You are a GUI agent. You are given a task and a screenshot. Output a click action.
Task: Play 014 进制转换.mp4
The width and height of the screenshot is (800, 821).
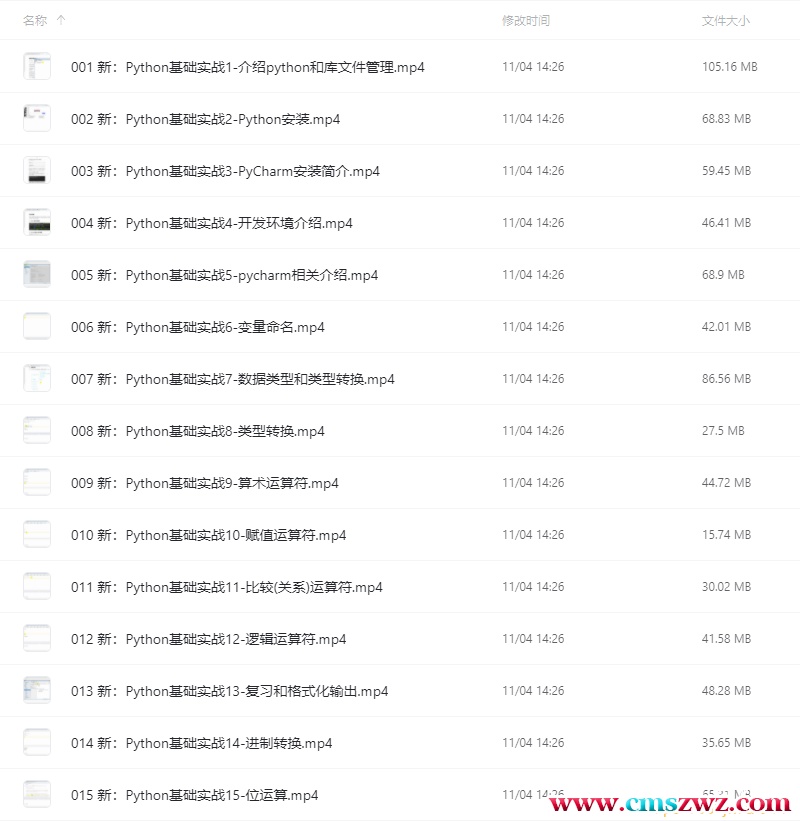point(201,743)
